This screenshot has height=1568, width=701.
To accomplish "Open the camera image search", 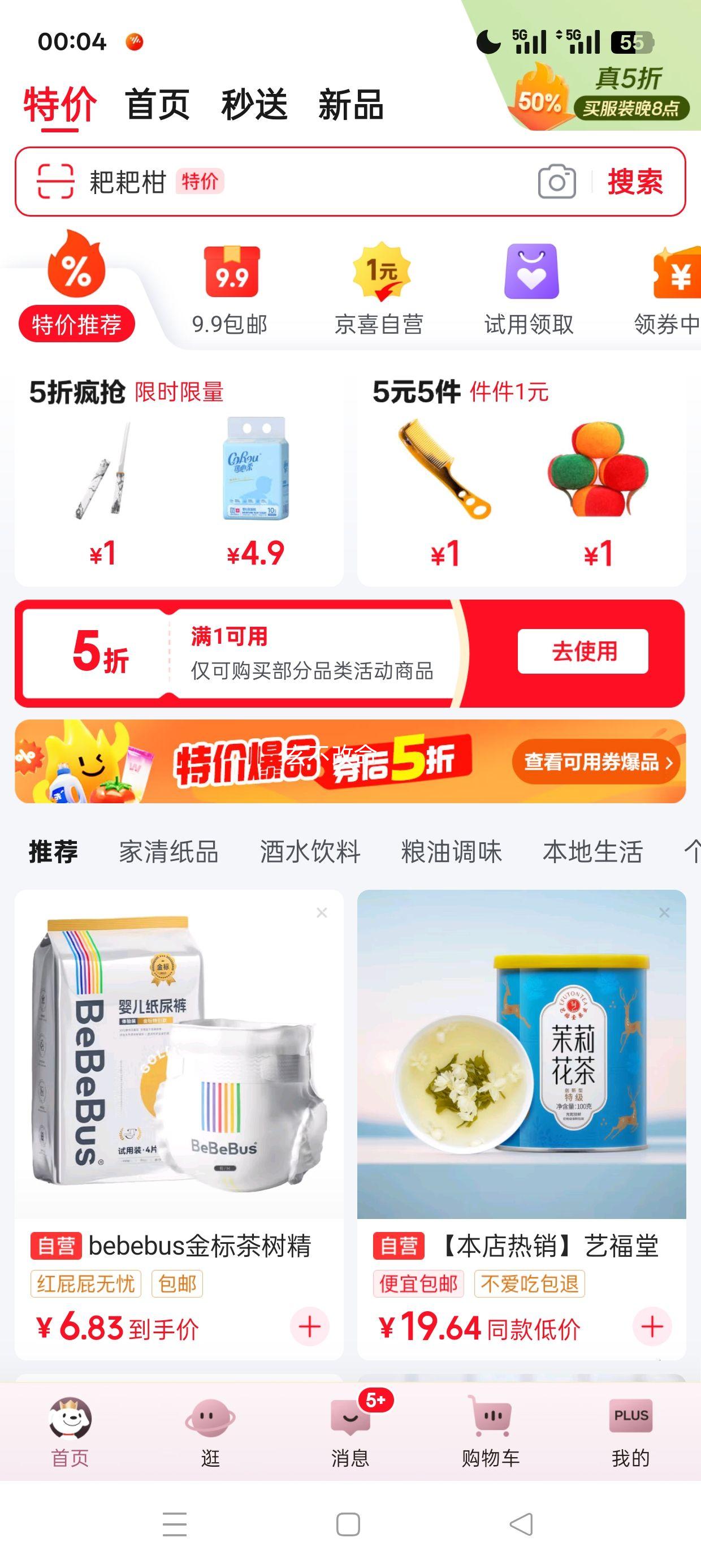I will [557, 182].
